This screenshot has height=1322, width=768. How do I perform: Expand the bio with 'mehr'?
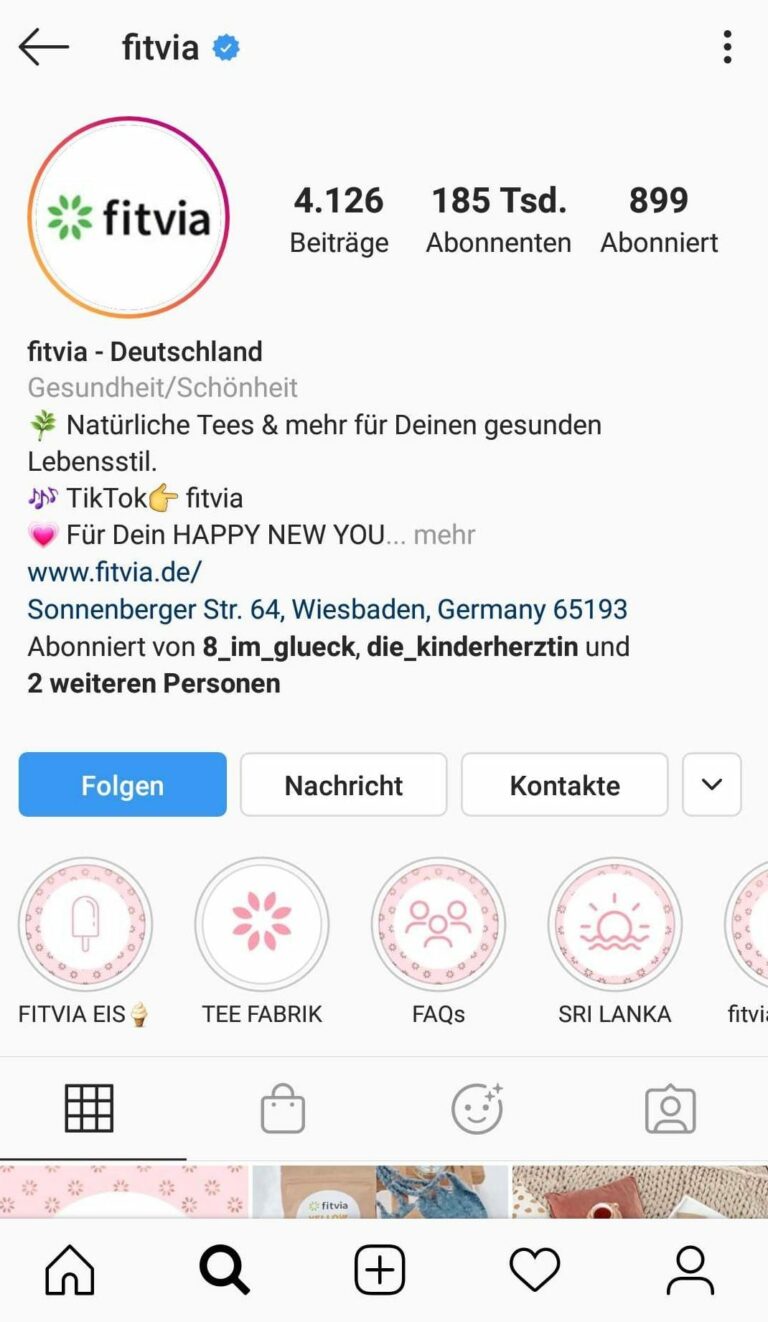coord(444,535)
